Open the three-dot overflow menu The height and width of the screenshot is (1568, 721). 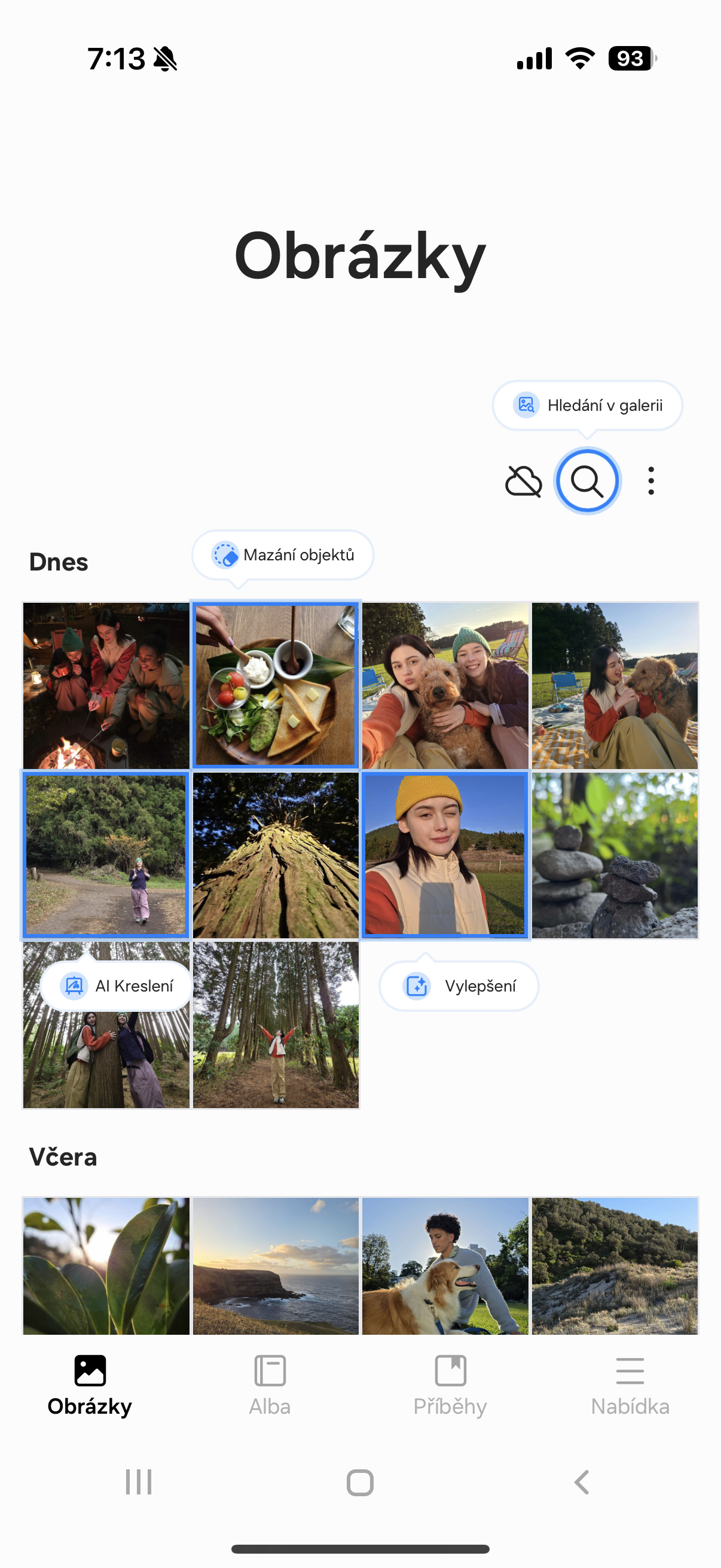click(651, 481)
